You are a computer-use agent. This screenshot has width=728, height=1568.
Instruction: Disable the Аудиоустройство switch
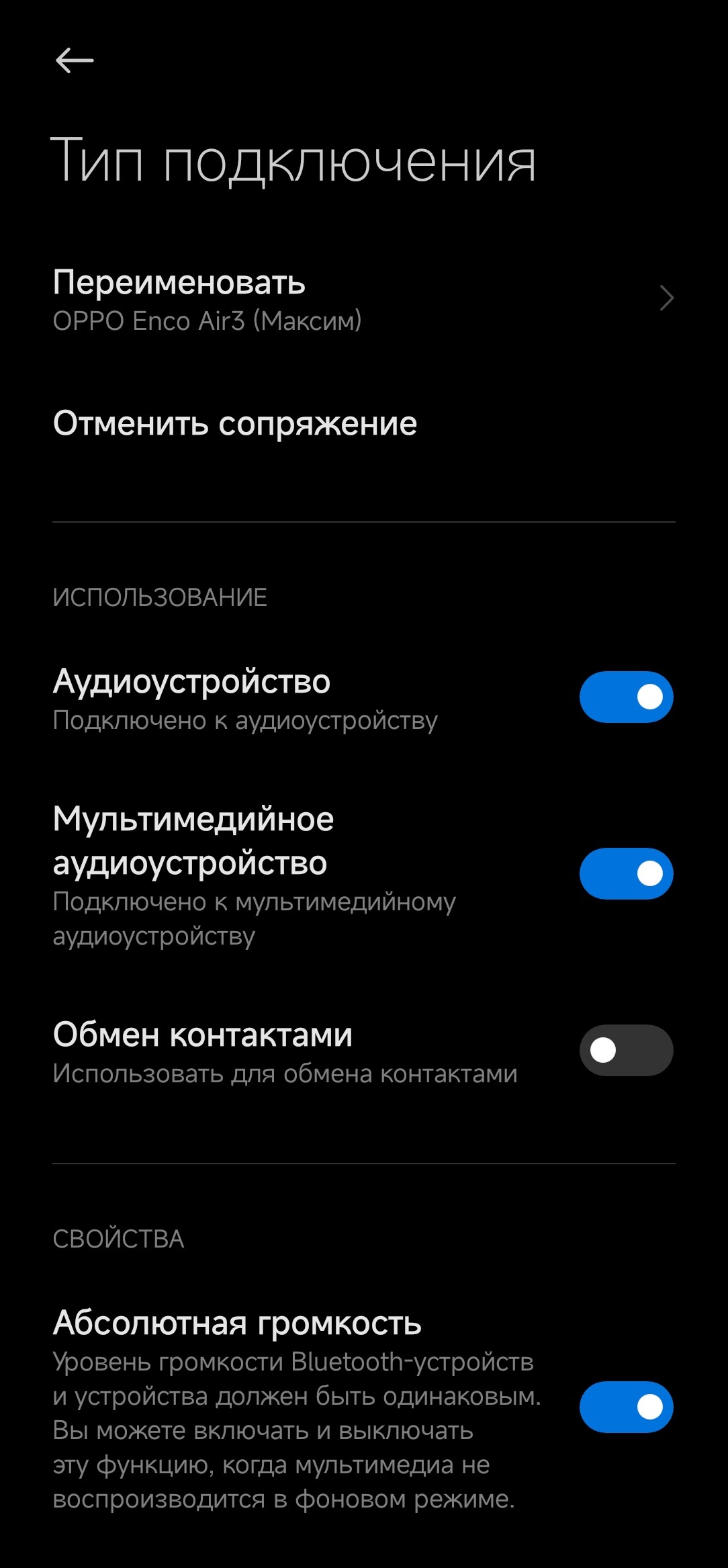[x=626, y=697]
